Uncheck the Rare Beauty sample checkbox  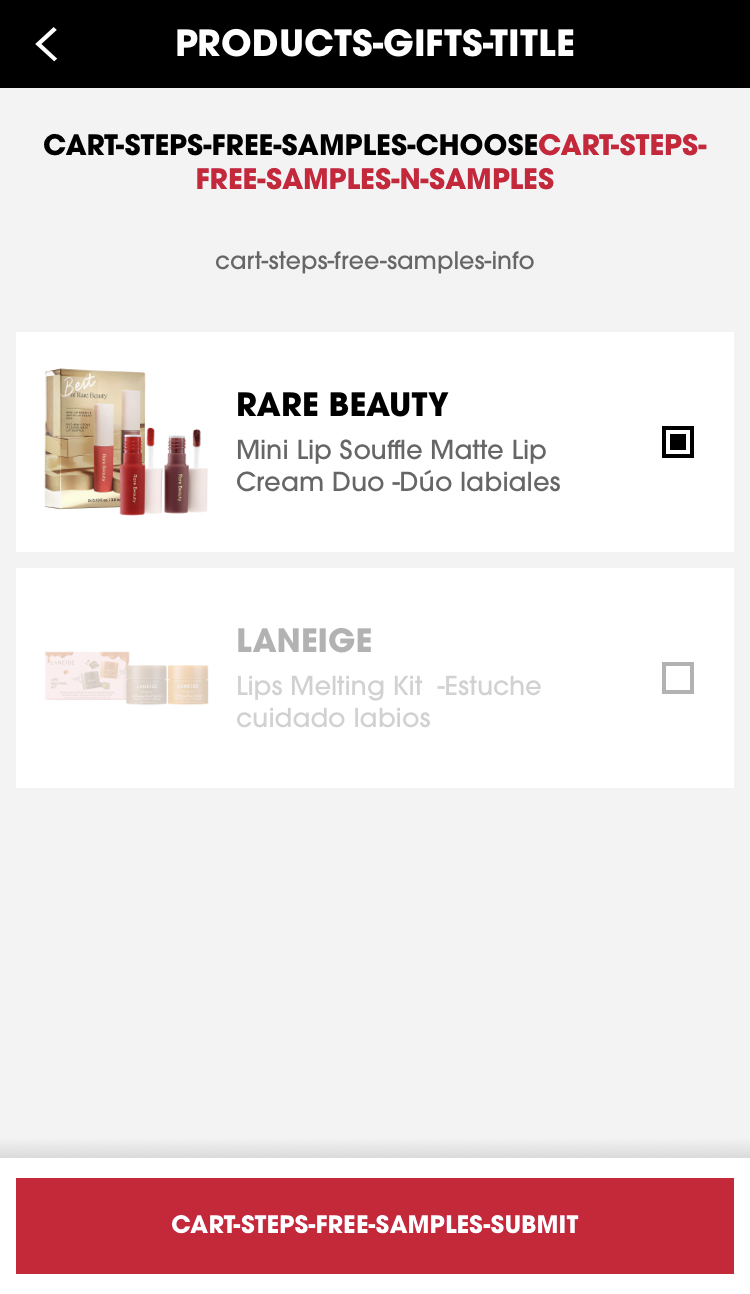point(677,442)
